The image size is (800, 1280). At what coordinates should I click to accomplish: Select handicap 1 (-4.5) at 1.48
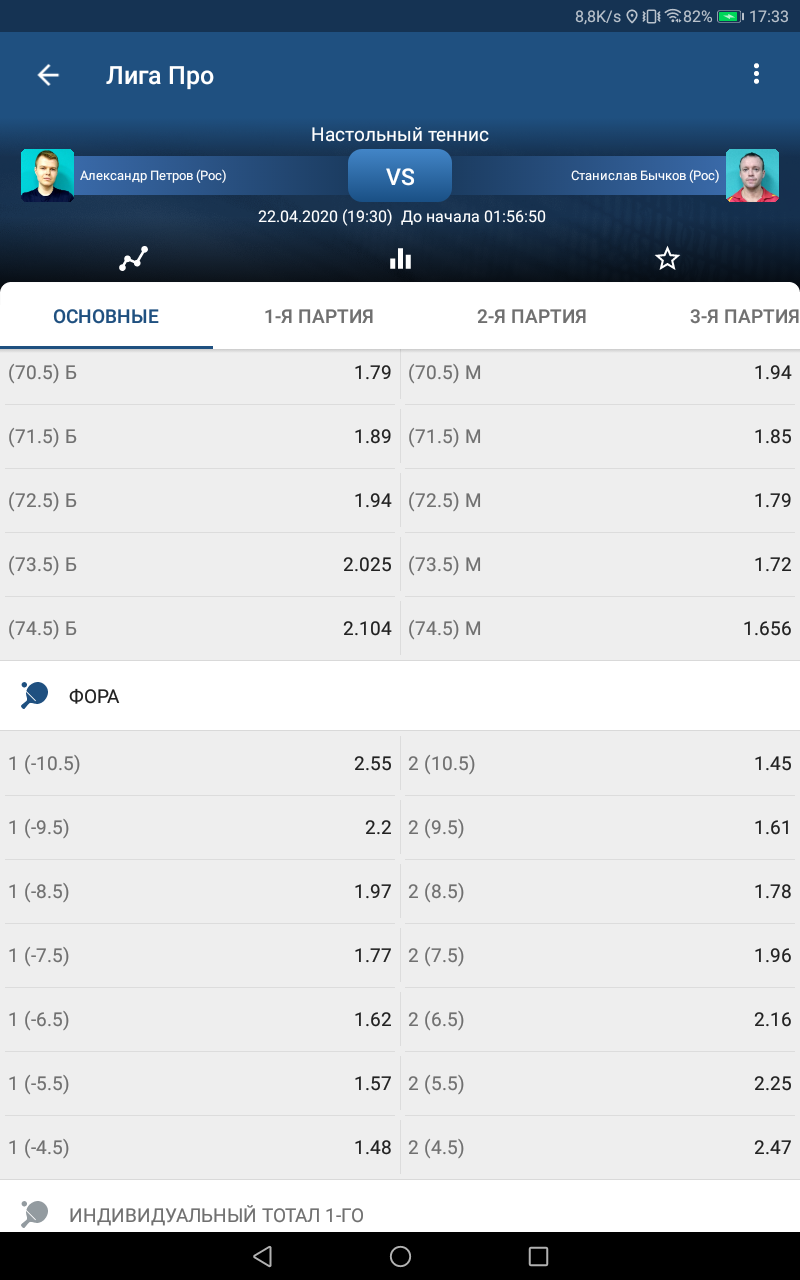200,1148
